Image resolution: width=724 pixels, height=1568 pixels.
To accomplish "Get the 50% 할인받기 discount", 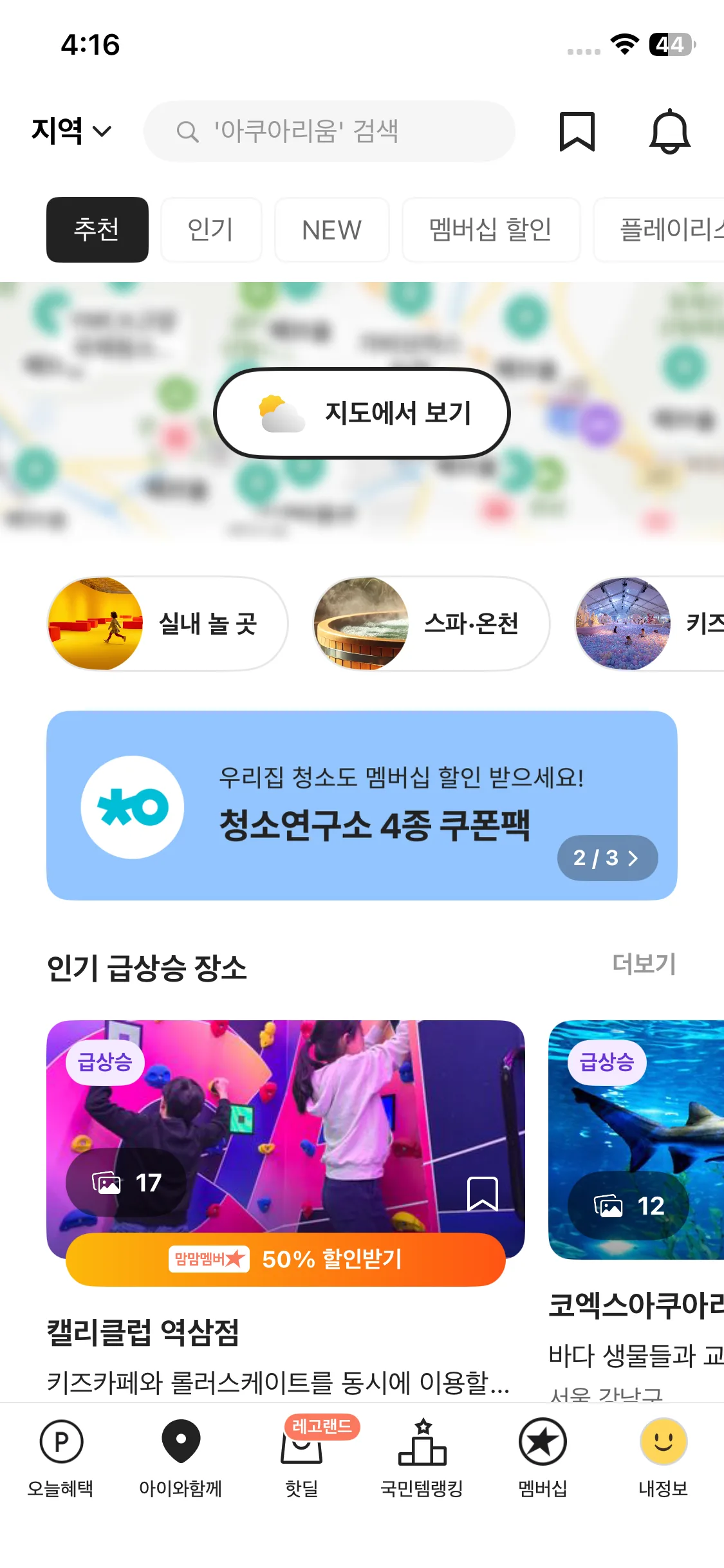I will (286, 1259).
